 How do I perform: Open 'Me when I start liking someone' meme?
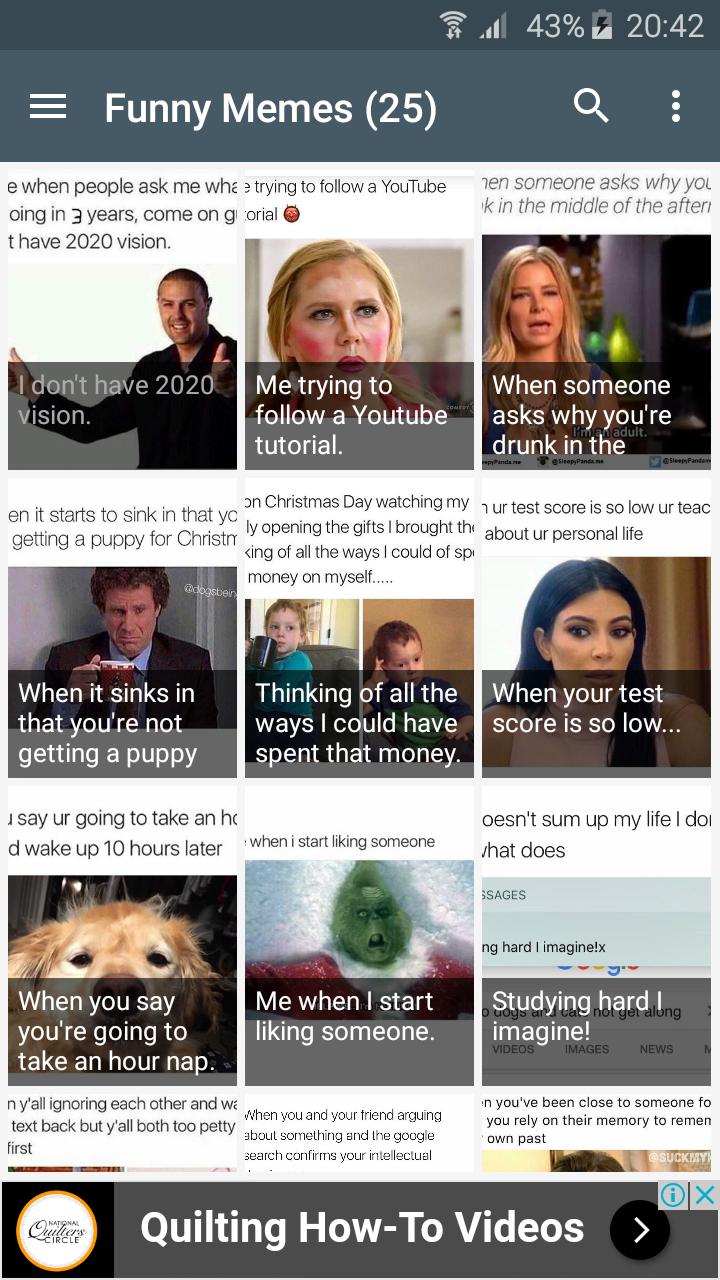coord(359,936)
